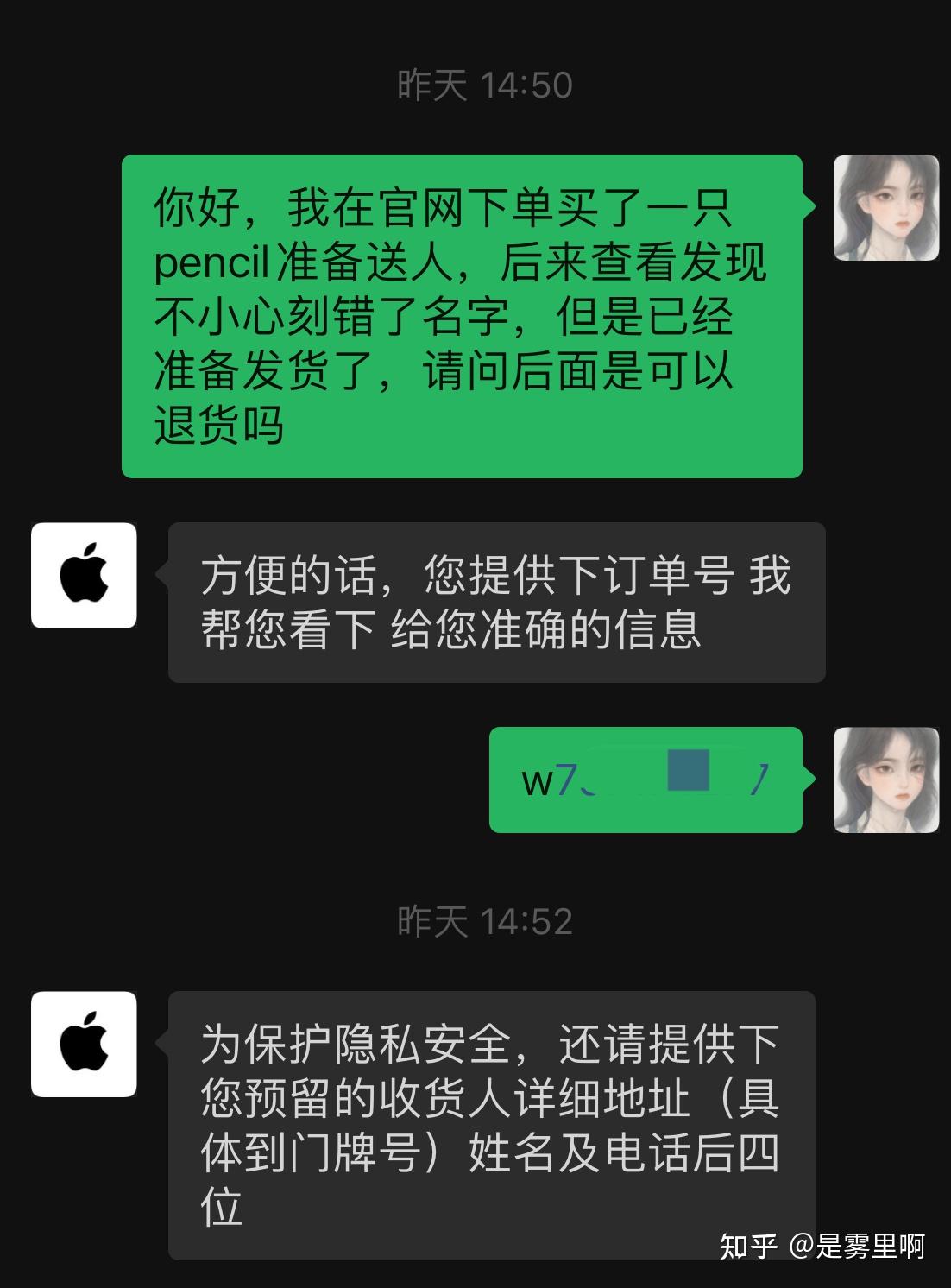Open Apple's profile beside the order number request
The height and width of the screenshot is (1288, 951).
(x=84, y=575)
